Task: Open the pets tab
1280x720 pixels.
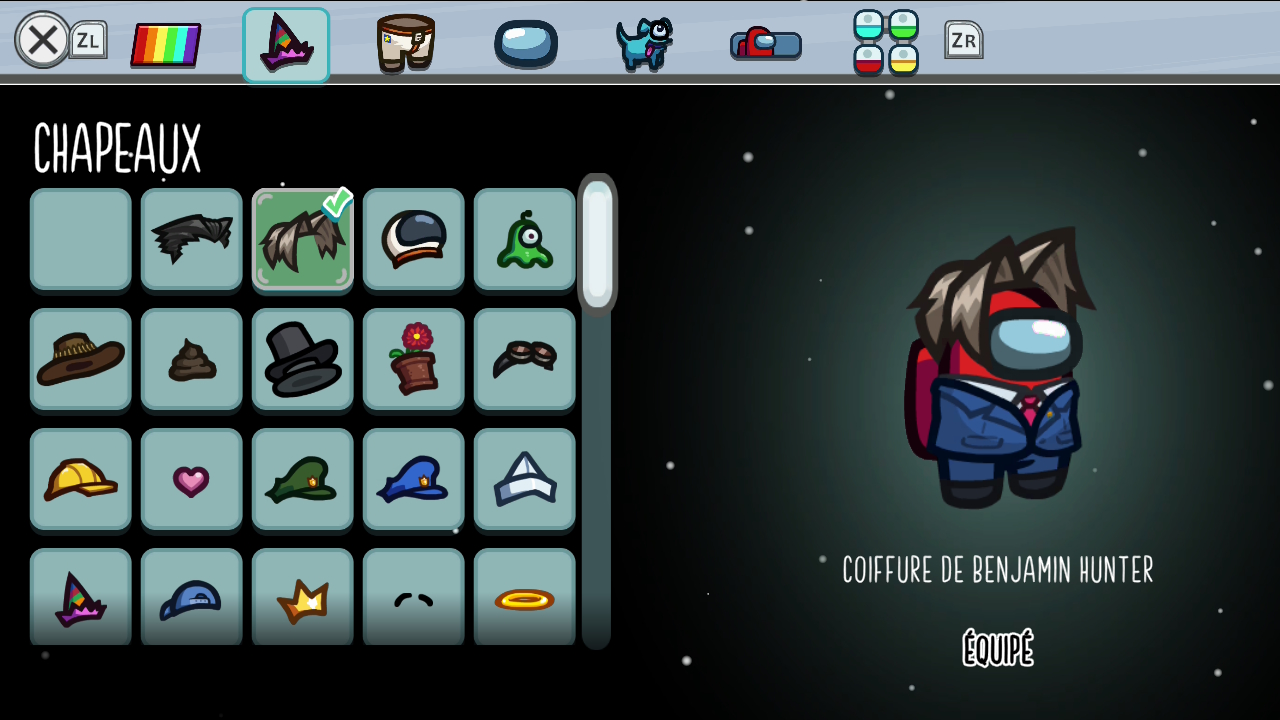Action: coord(644,43)
